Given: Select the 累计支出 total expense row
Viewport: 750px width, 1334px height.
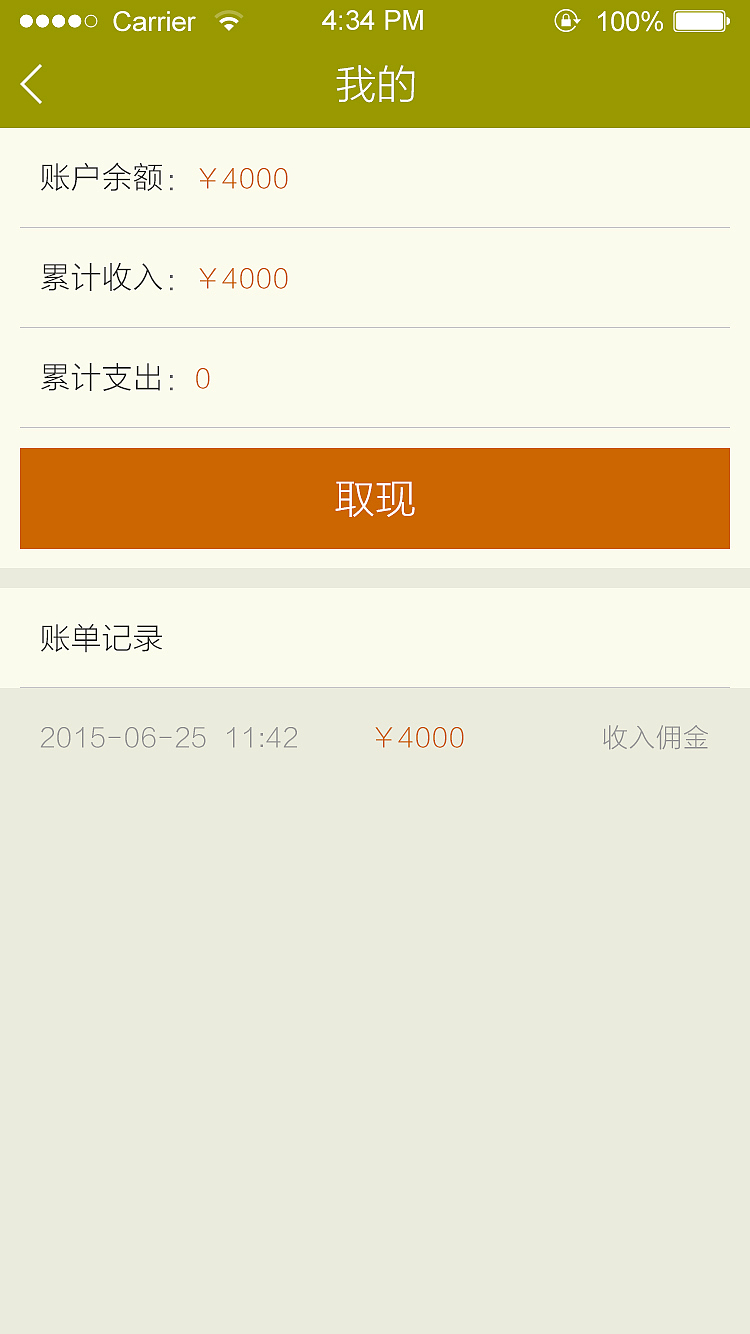Looking at the screenshot, I should [x=375, y=378].
